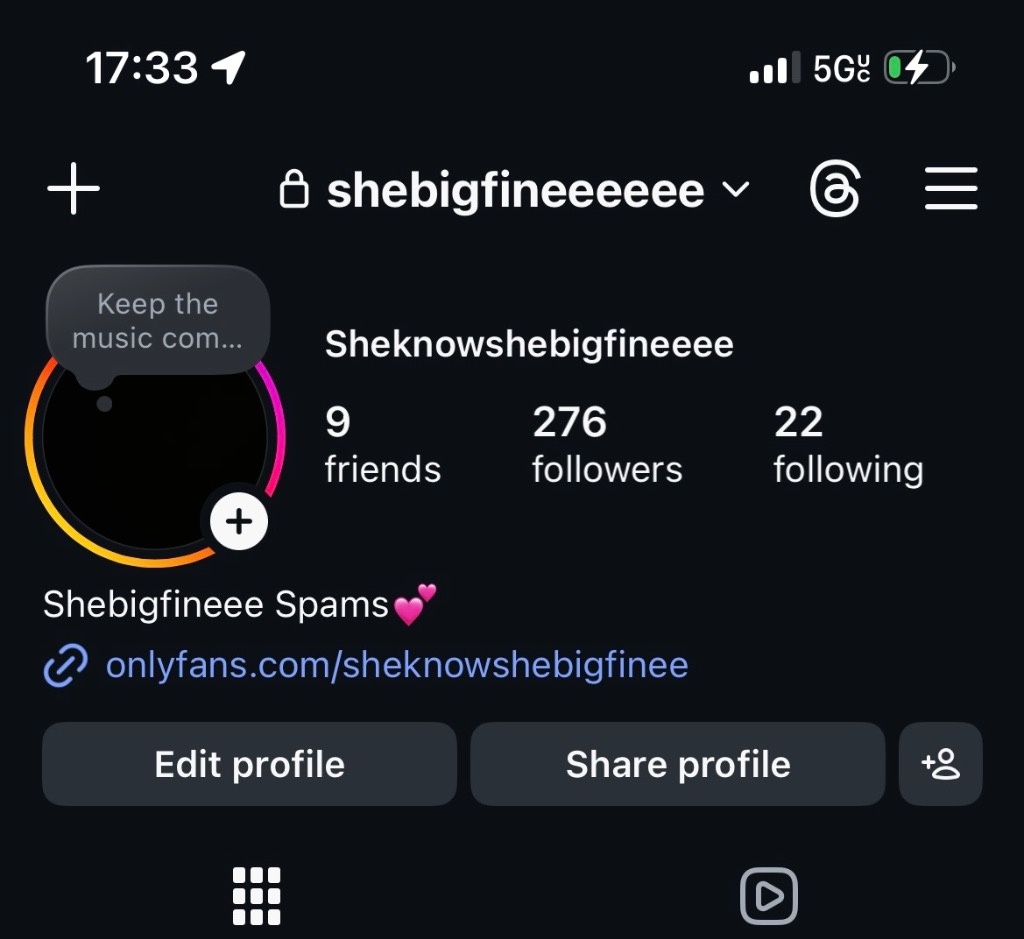Open the "Keep the music com..." note bubble
Viewport: 1024px width, 939px height.
[x=157, y=321]
